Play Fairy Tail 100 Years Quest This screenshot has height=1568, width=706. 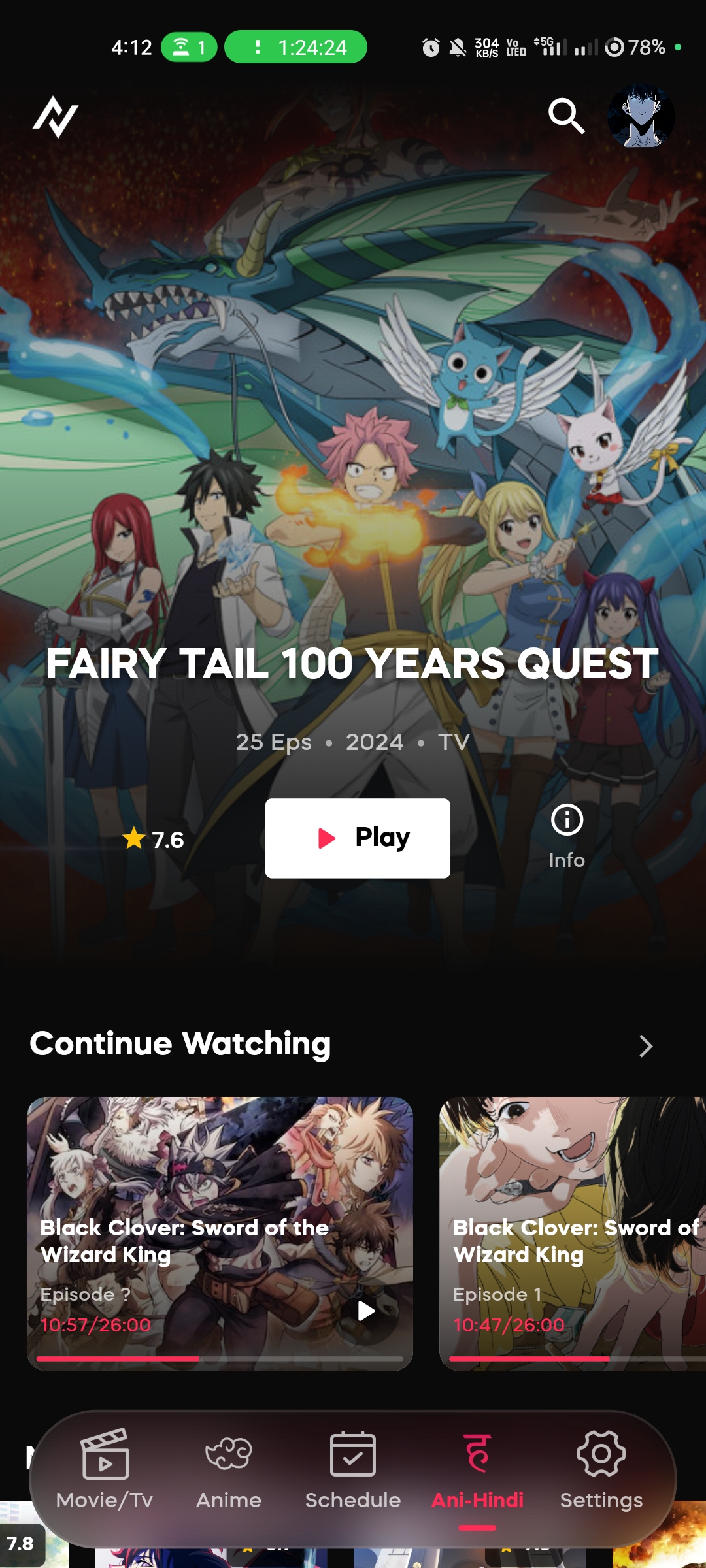point(358,838)
